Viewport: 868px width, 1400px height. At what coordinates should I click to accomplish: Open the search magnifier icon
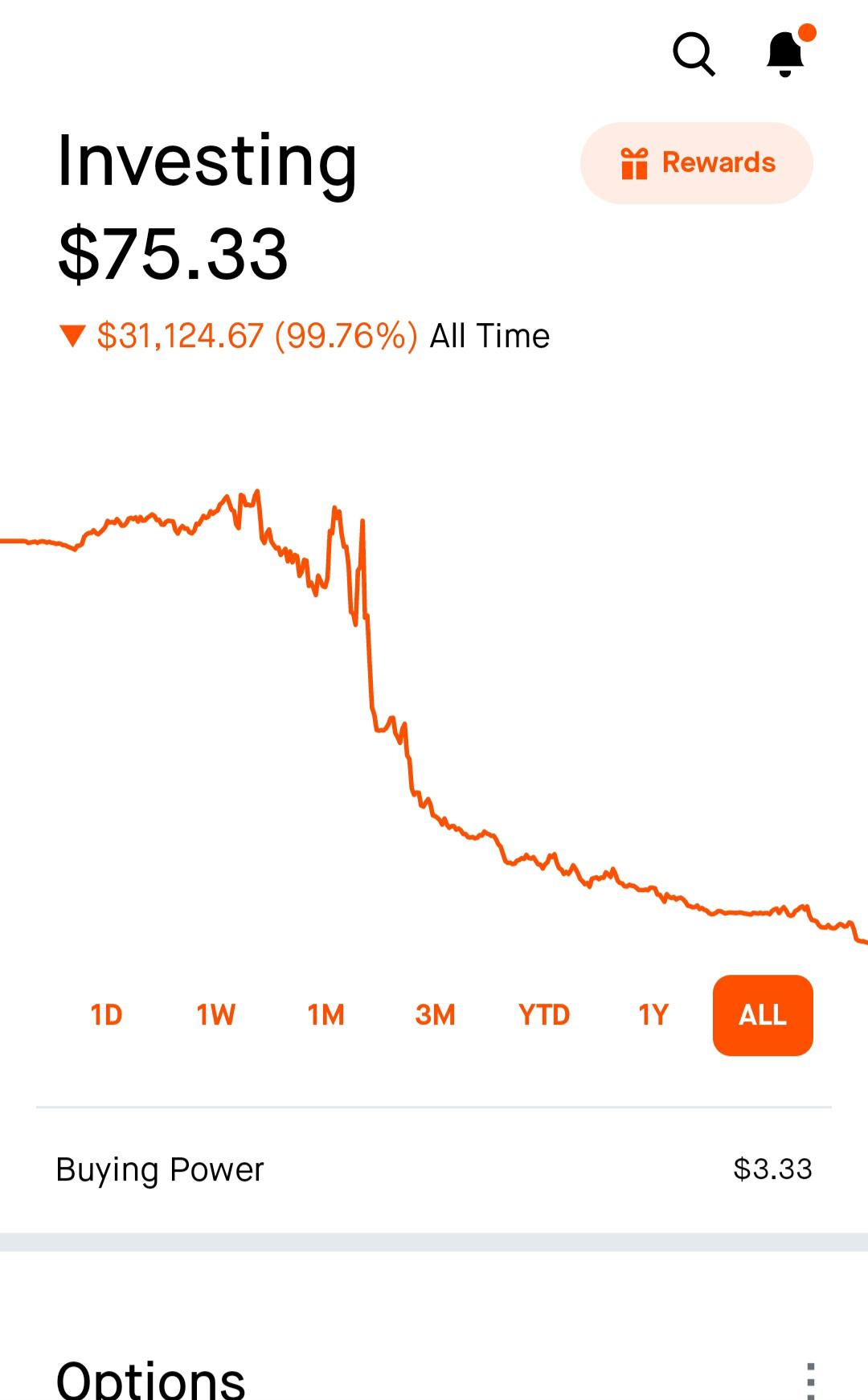pyautogui.click(x=694, y=54)
